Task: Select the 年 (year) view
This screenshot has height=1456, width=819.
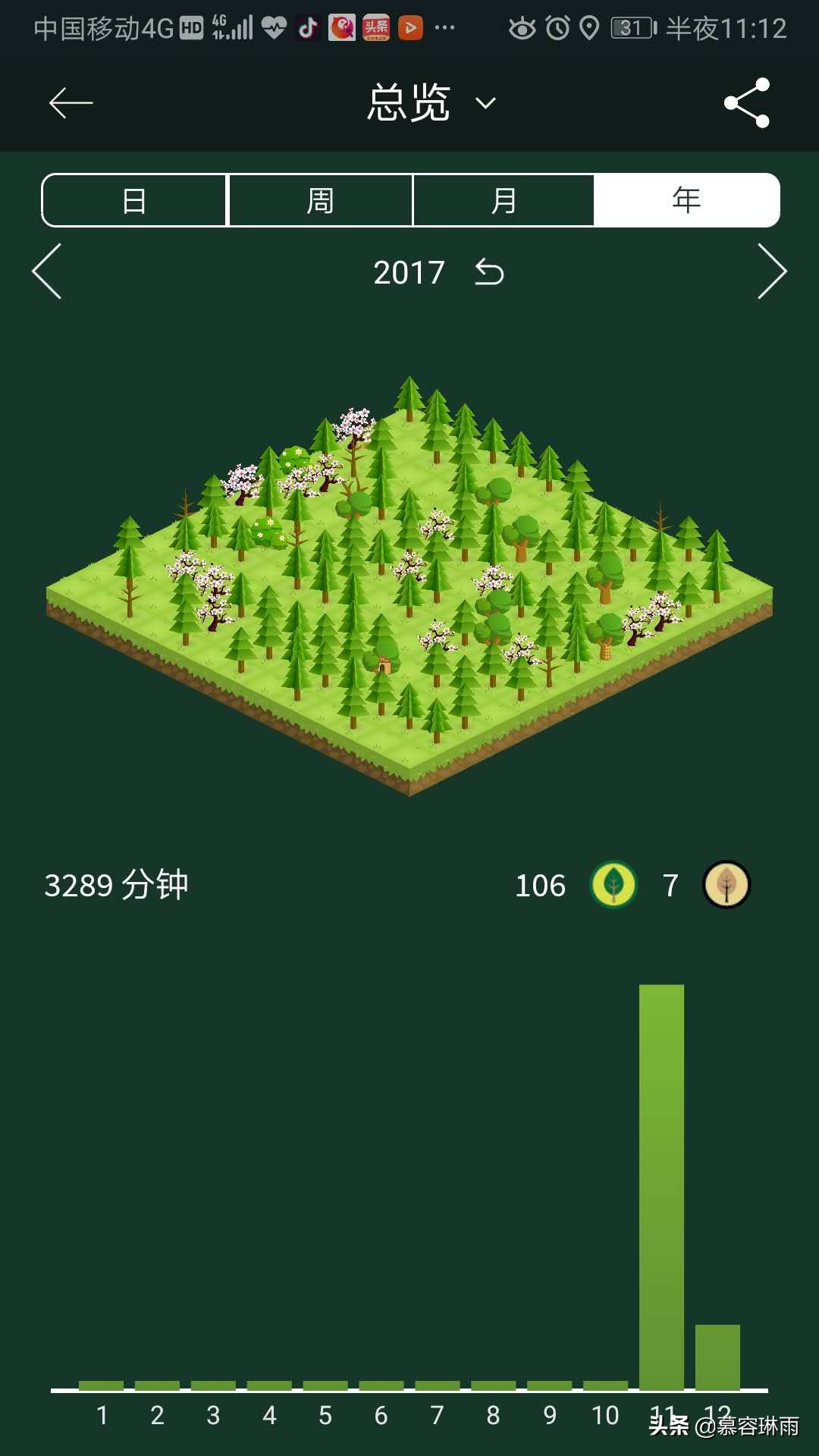Action: click(686, 201)
